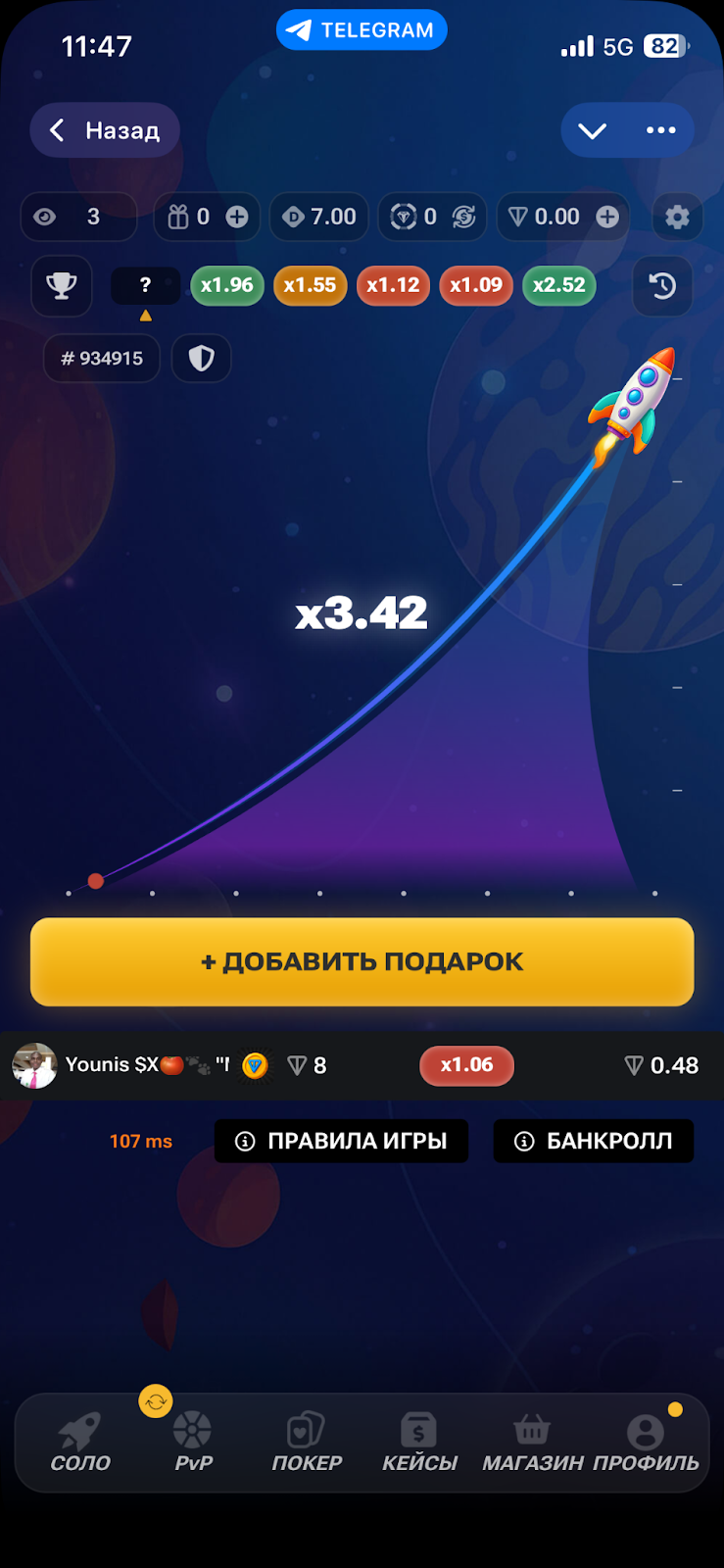
Task: Switch to the Соло tab
Action: click(80, 1443)
